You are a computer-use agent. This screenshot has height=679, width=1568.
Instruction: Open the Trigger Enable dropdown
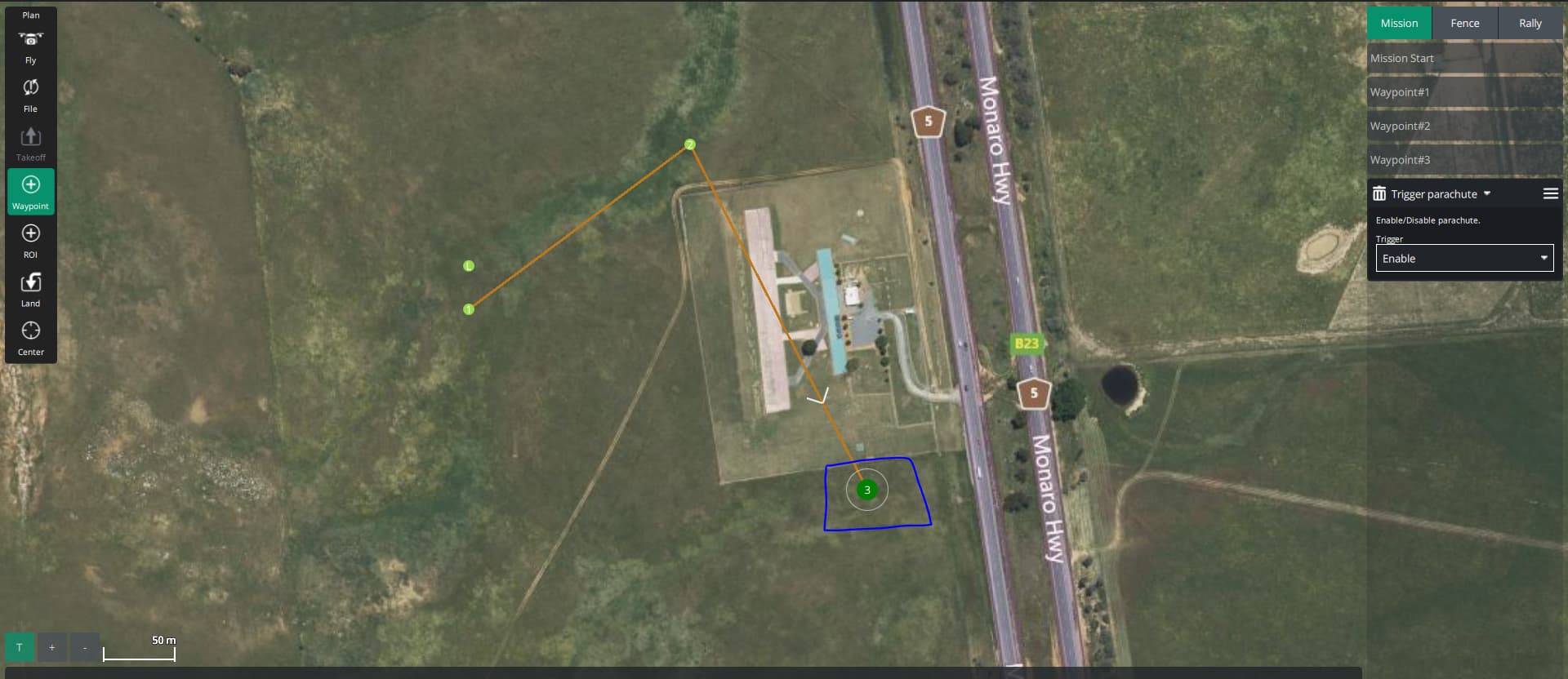pos(1464,259)
